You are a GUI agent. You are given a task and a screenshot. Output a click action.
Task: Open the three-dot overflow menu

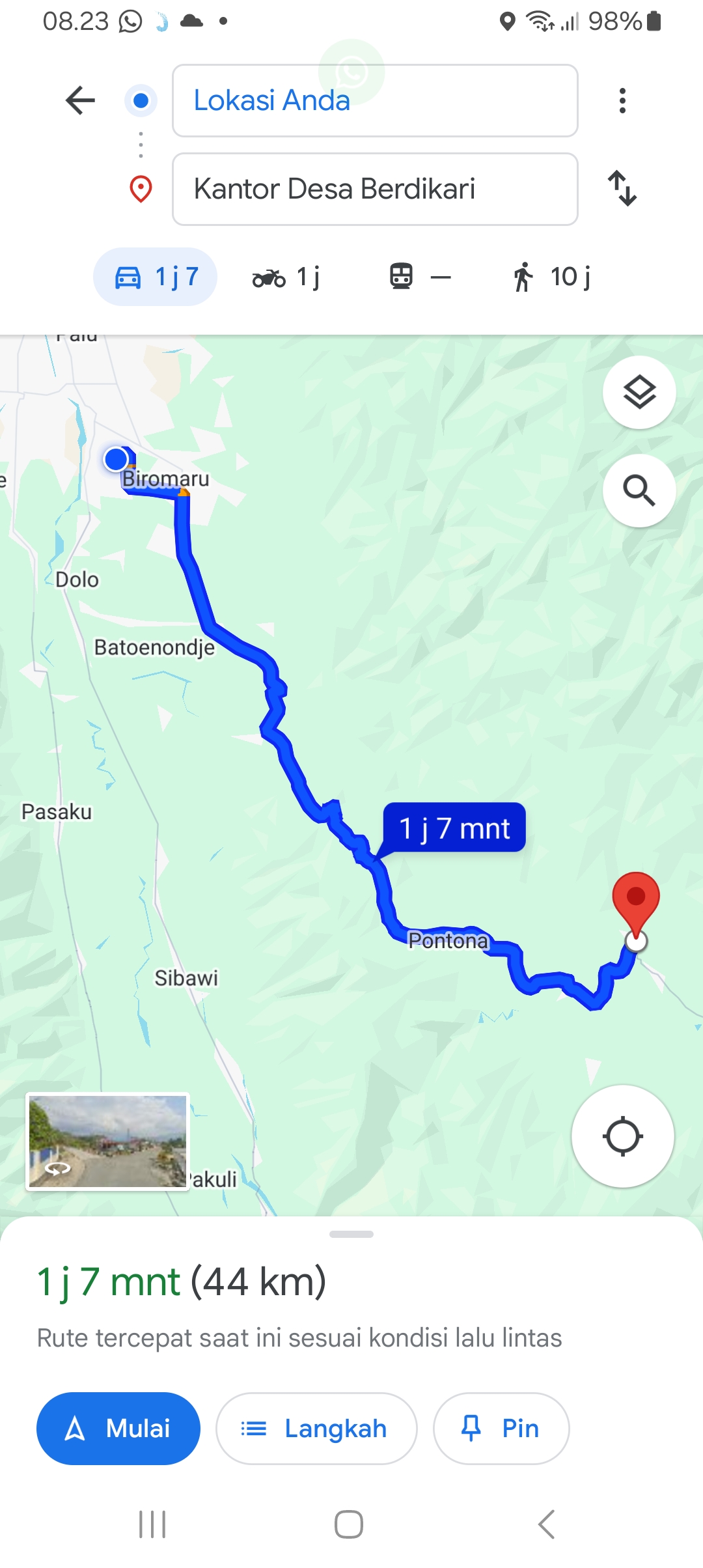tap(622, 100)
